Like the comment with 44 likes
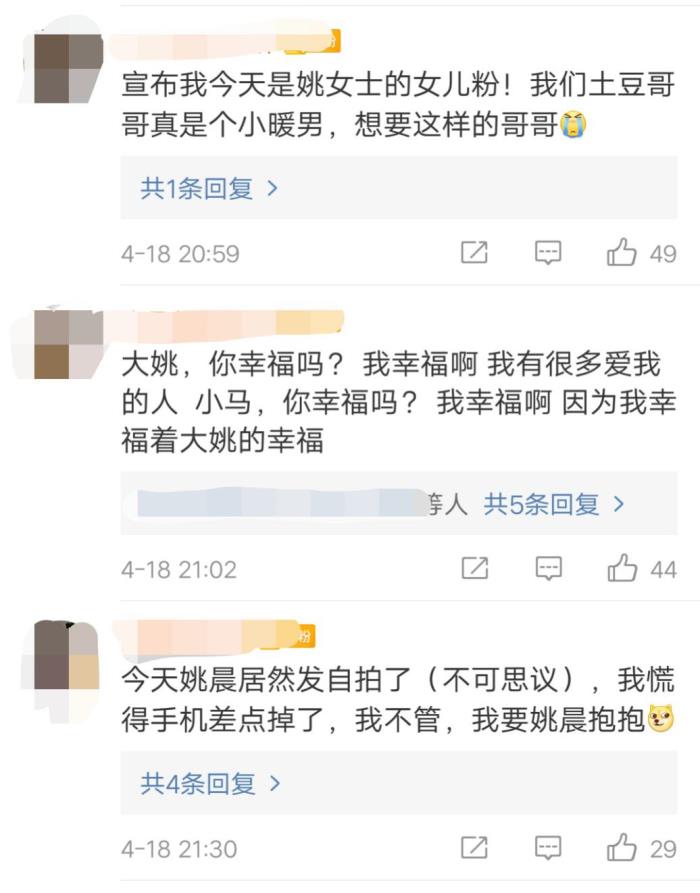The height and width of the screenshot is (893, 700). pos(622,569)
